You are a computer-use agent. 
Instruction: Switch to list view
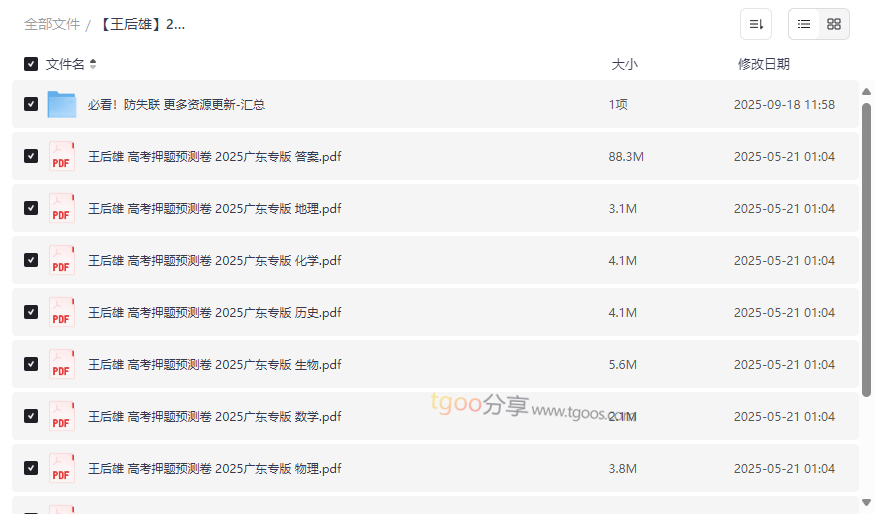pos(804,24)
